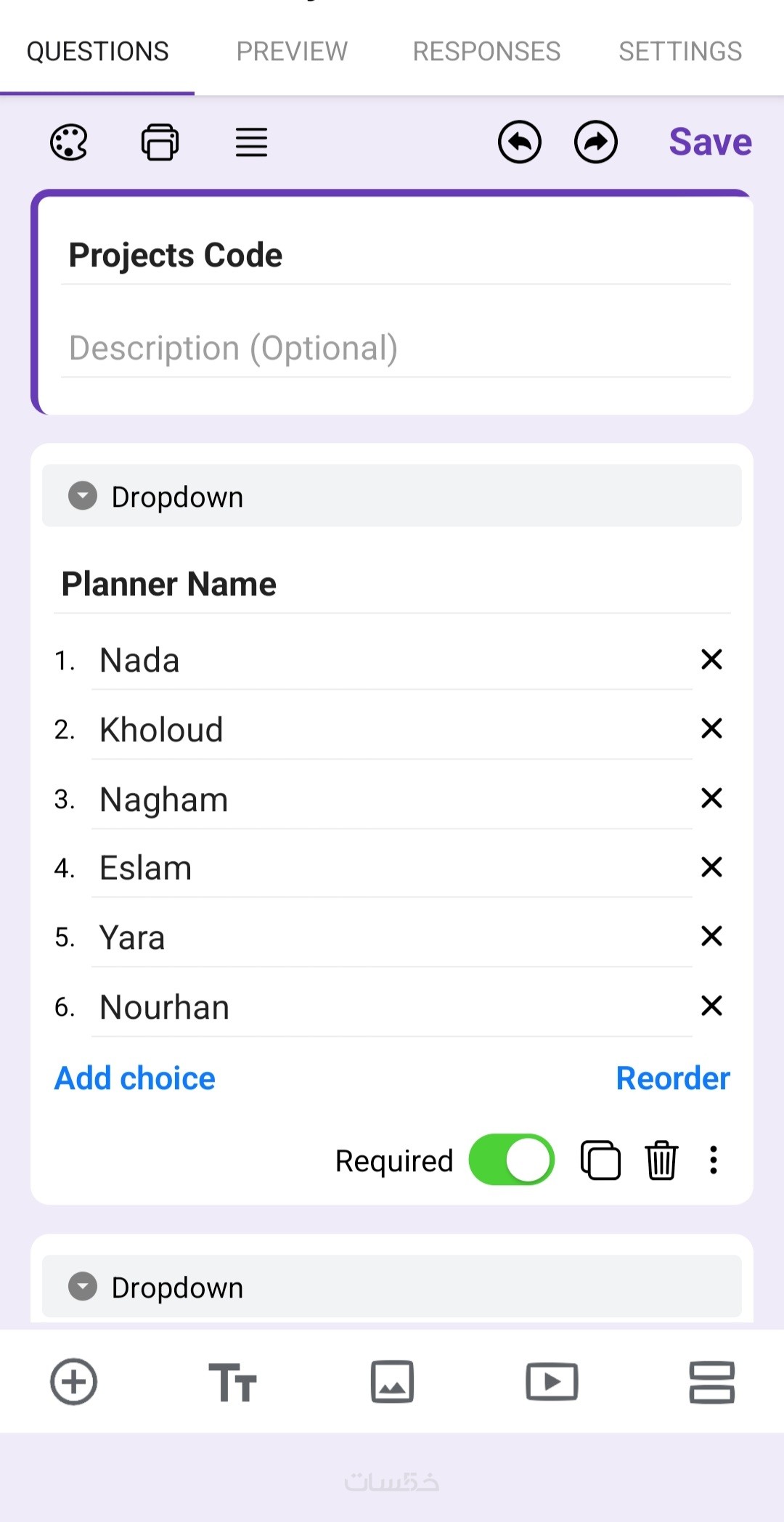Save the form
784x1522 pixels.
point(710,142)
